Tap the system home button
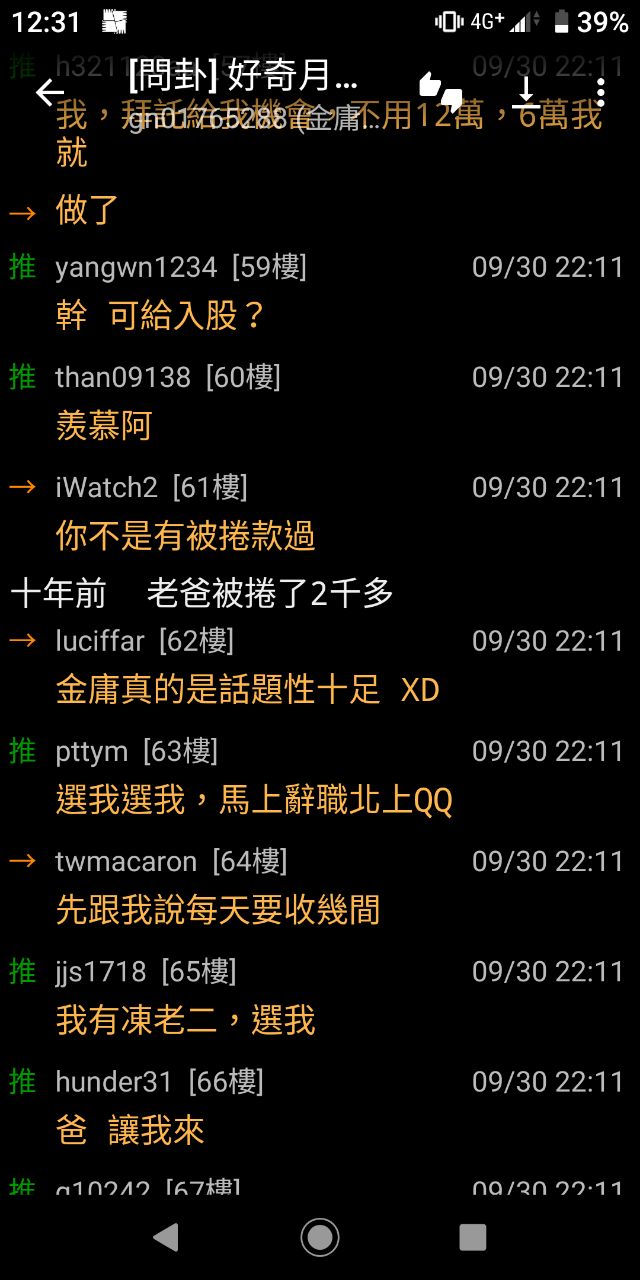The height and width of the screenshot is (1280, 640). [x=320, y=1237]
